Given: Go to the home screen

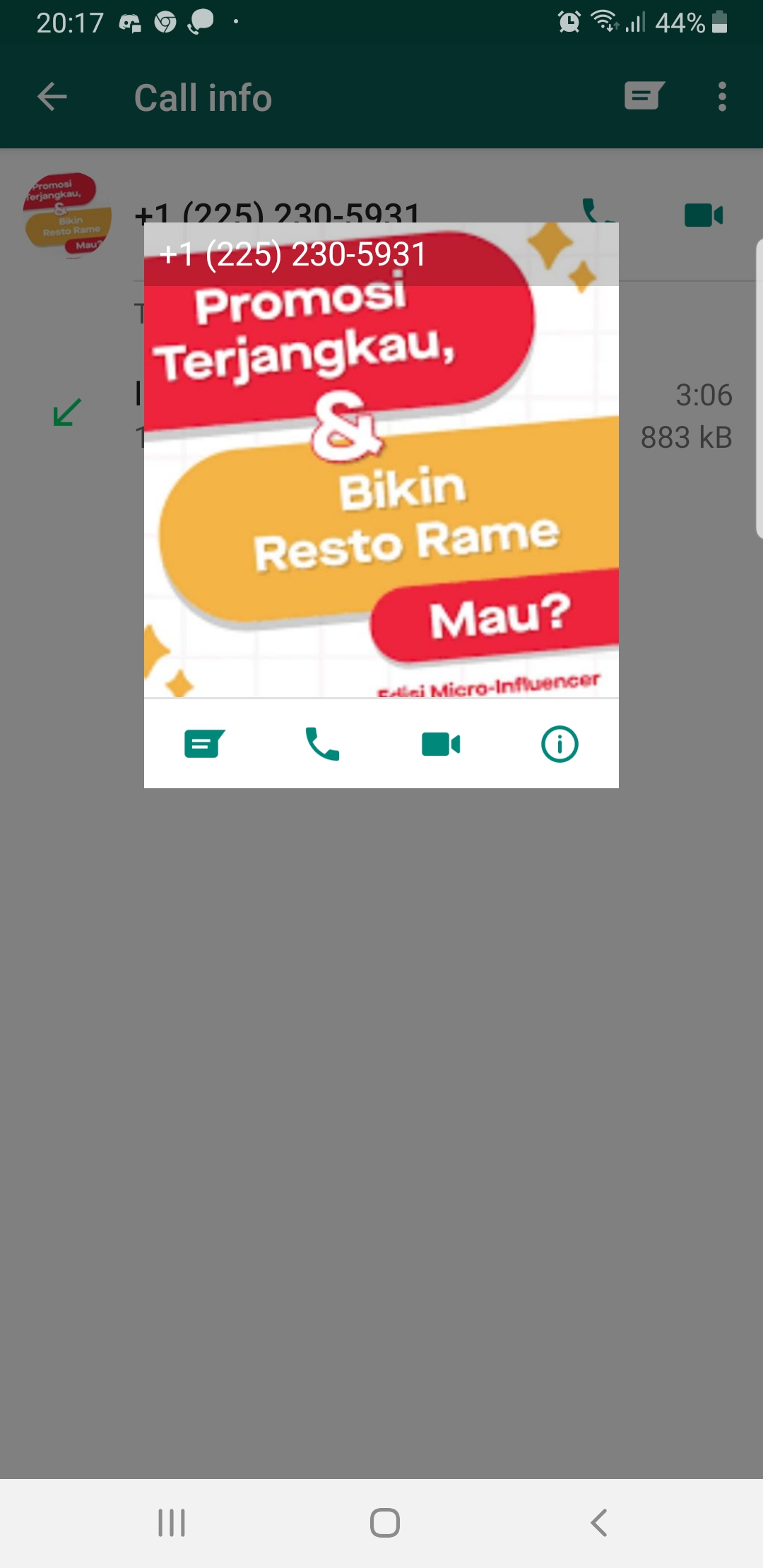Looking at the screenshot, I should [x=385, y=1523].
